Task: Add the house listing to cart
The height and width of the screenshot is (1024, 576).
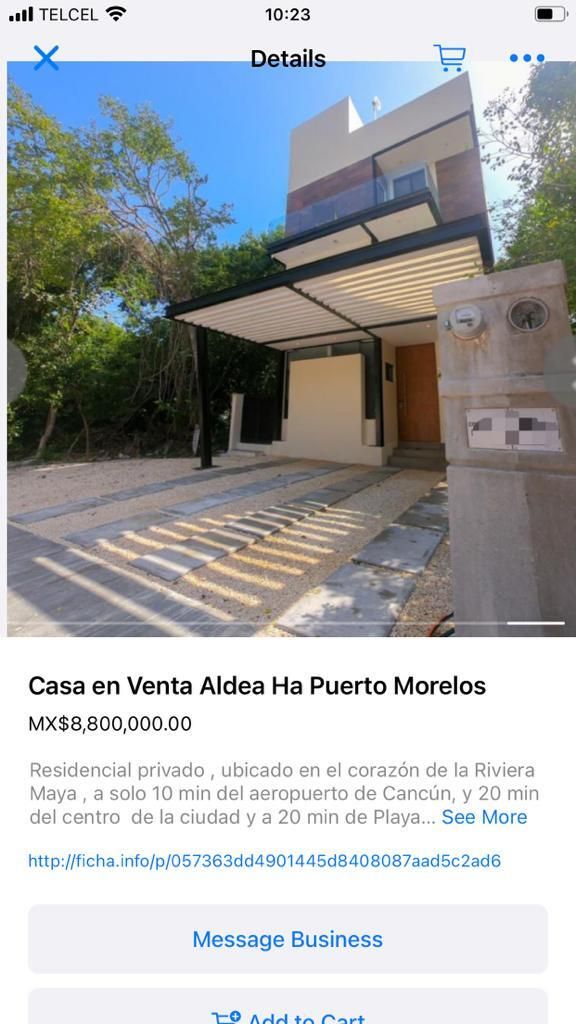Action: click(288, 1009)
